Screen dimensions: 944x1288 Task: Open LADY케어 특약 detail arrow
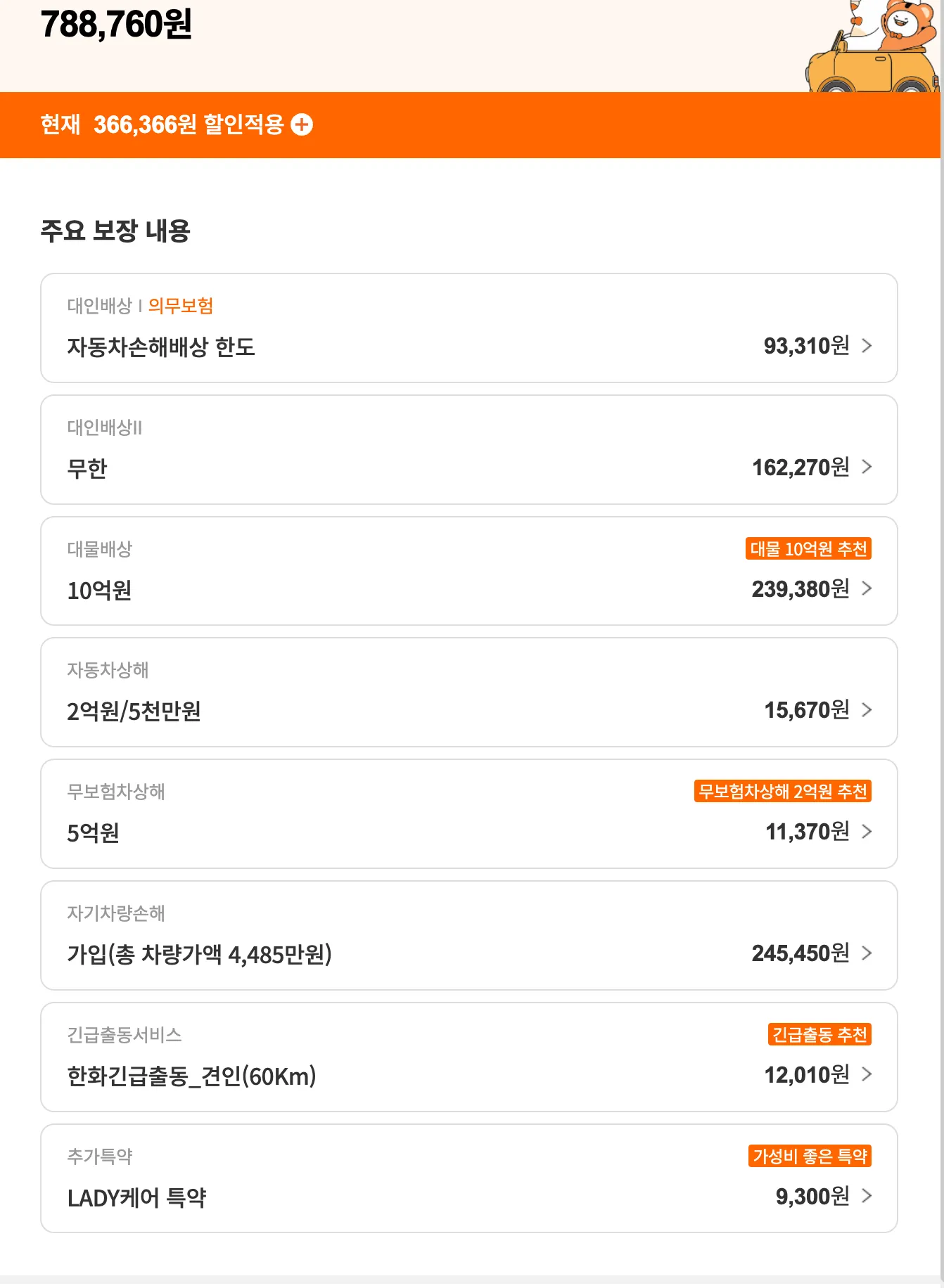867,1197
